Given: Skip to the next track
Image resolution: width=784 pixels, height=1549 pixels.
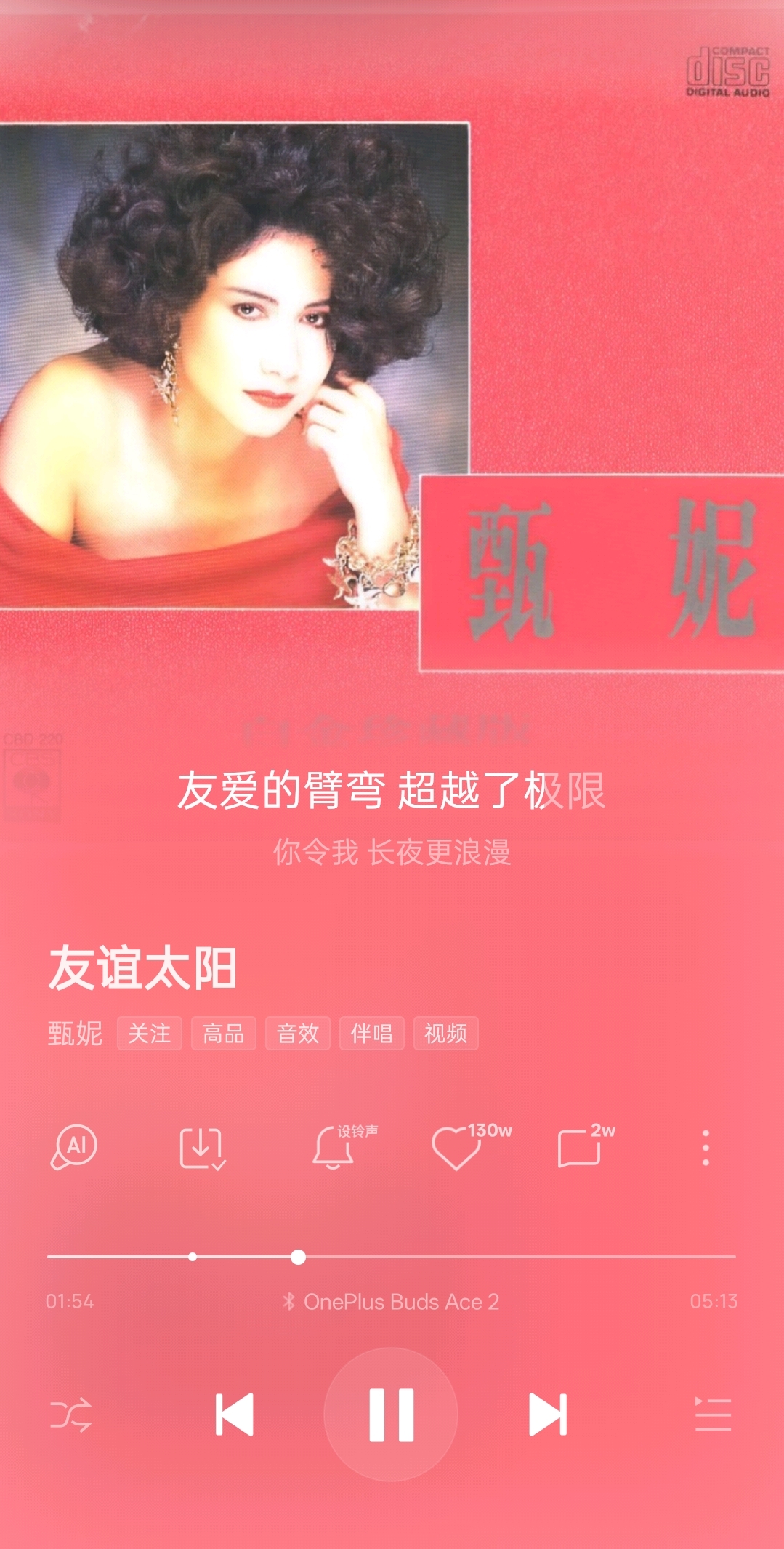Looking at the screenshot, I should (x=547, y=1415).
